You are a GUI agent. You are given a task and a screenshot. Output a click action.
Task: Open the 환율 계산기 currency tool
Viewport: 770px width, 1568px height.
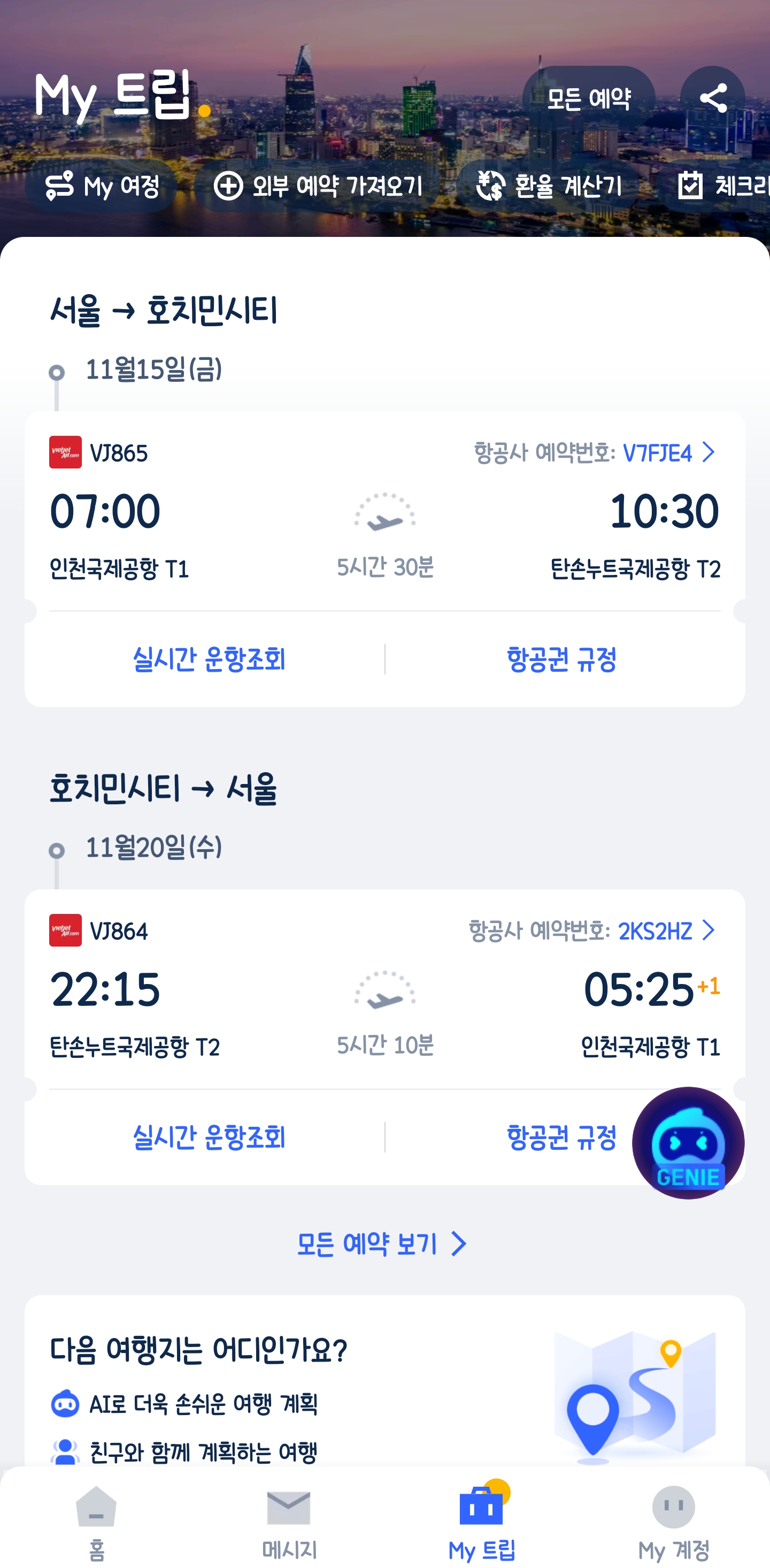[x=549, y=186]
